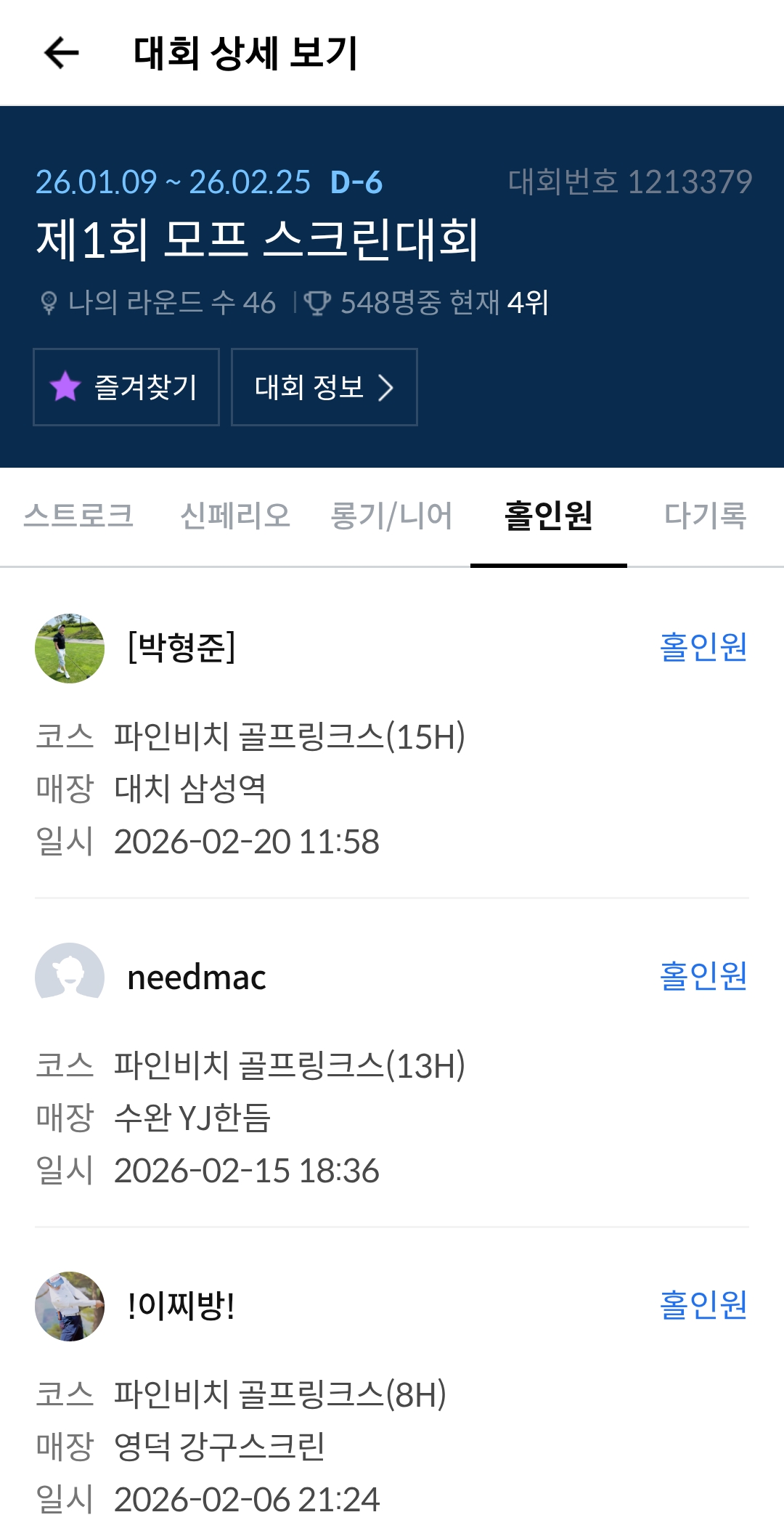784x1536 pixels.
Task: Open !이찌방! profile picture
Action: [x=70, y=1306]
